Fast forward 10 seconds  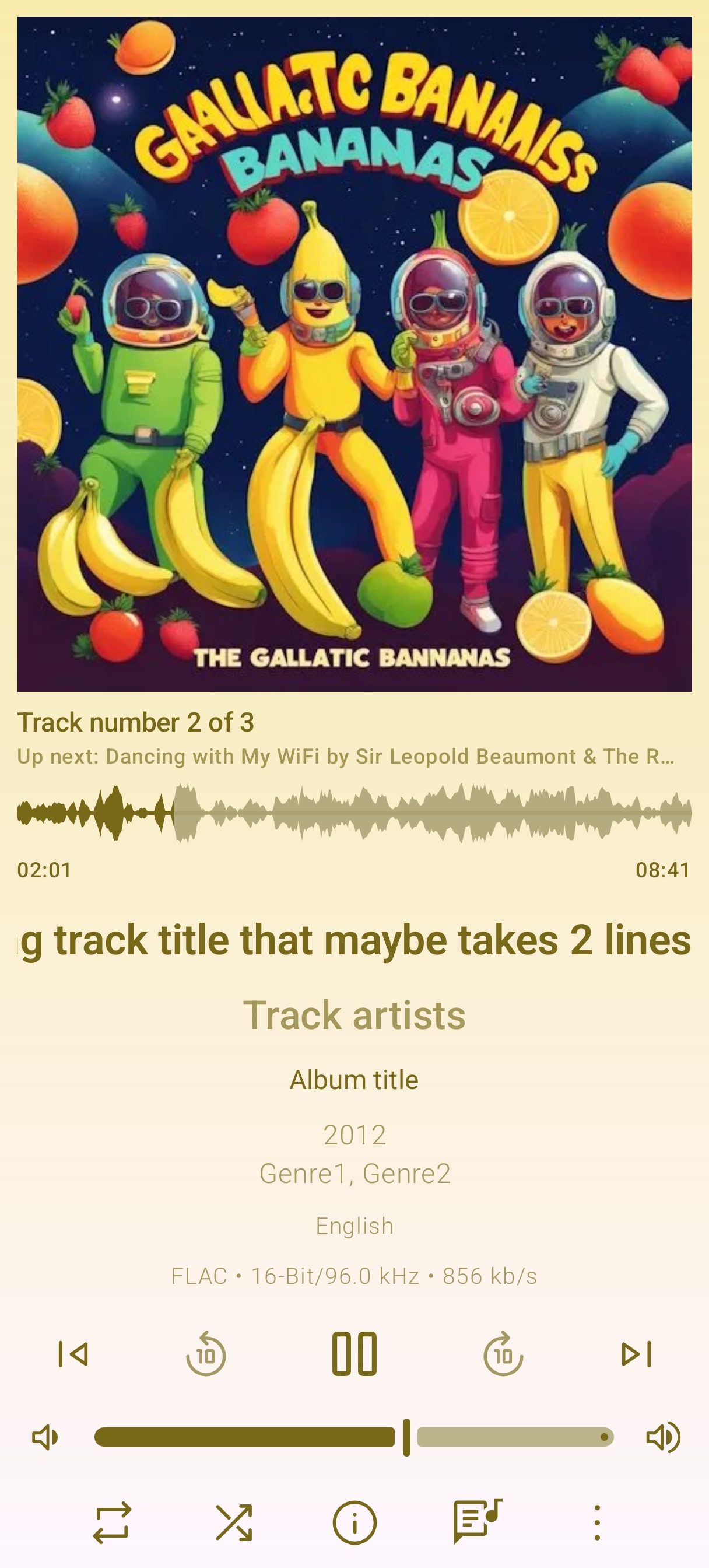(503, 1354)
